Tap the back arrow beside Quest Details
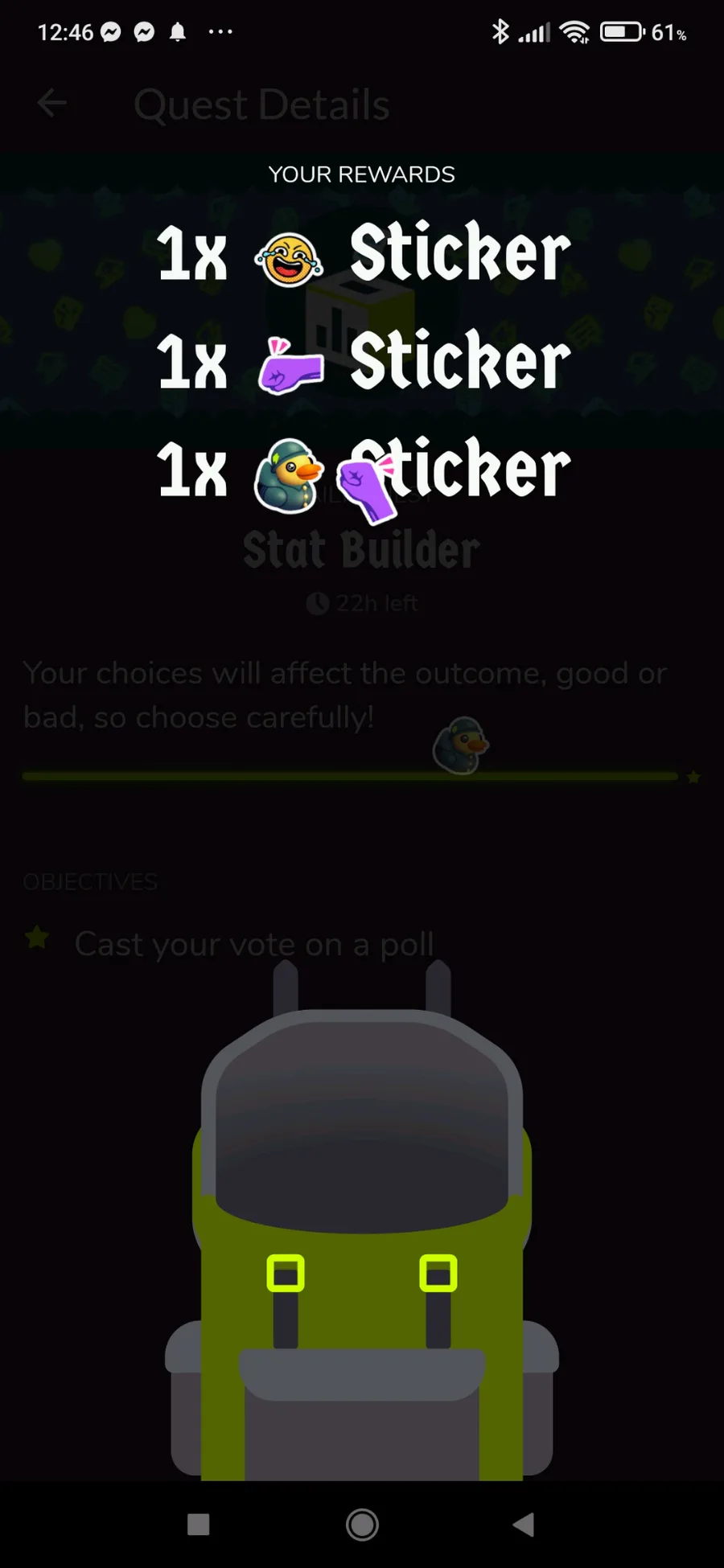The width and height of the screenshot is (724, 1568). pos(52,103)
